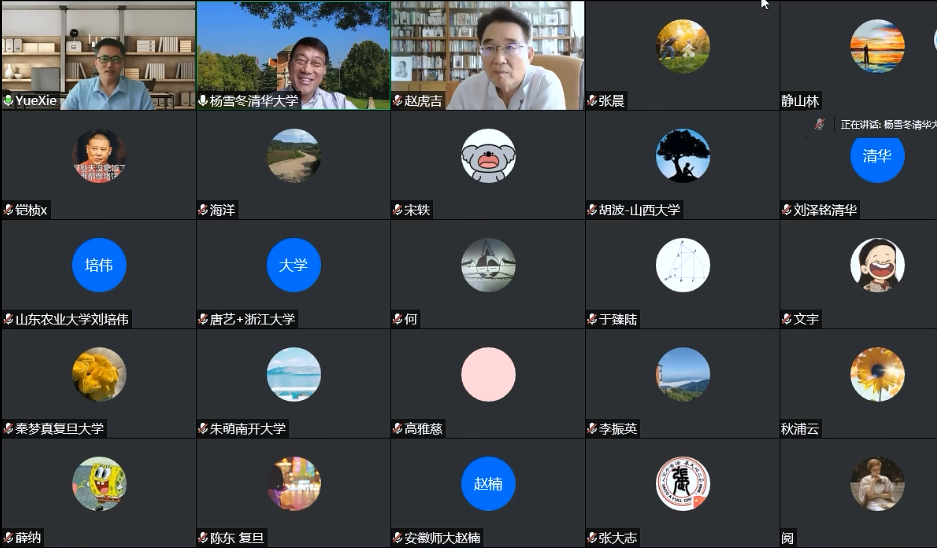Image resolution: width=937 pixels, height=548 pixels.
Task: Choose 高雅慈's participant tile
Action: [x=487, y=383]
